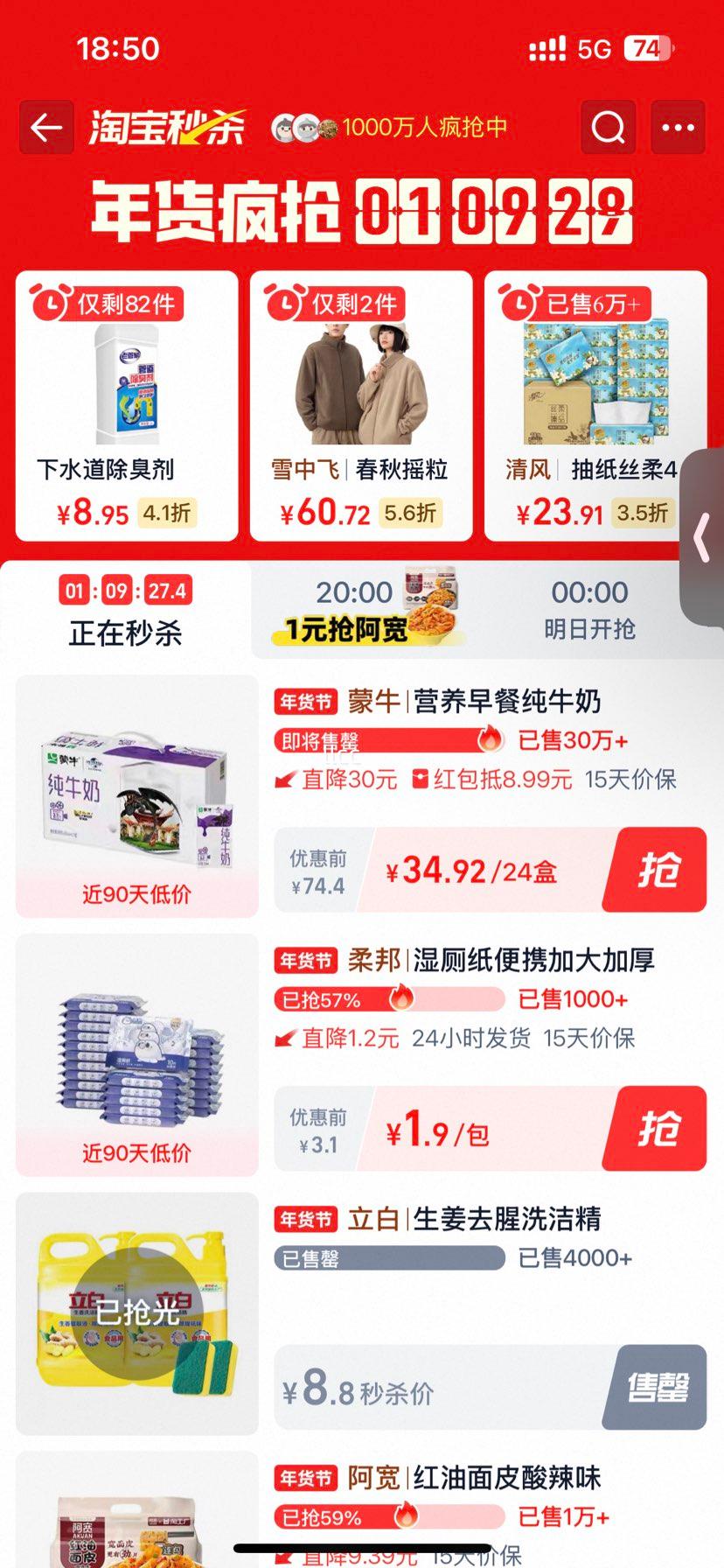Screen dimensions: 724x1568
Task: Open the search icon in the top bar
Action: tap(607, 127)
